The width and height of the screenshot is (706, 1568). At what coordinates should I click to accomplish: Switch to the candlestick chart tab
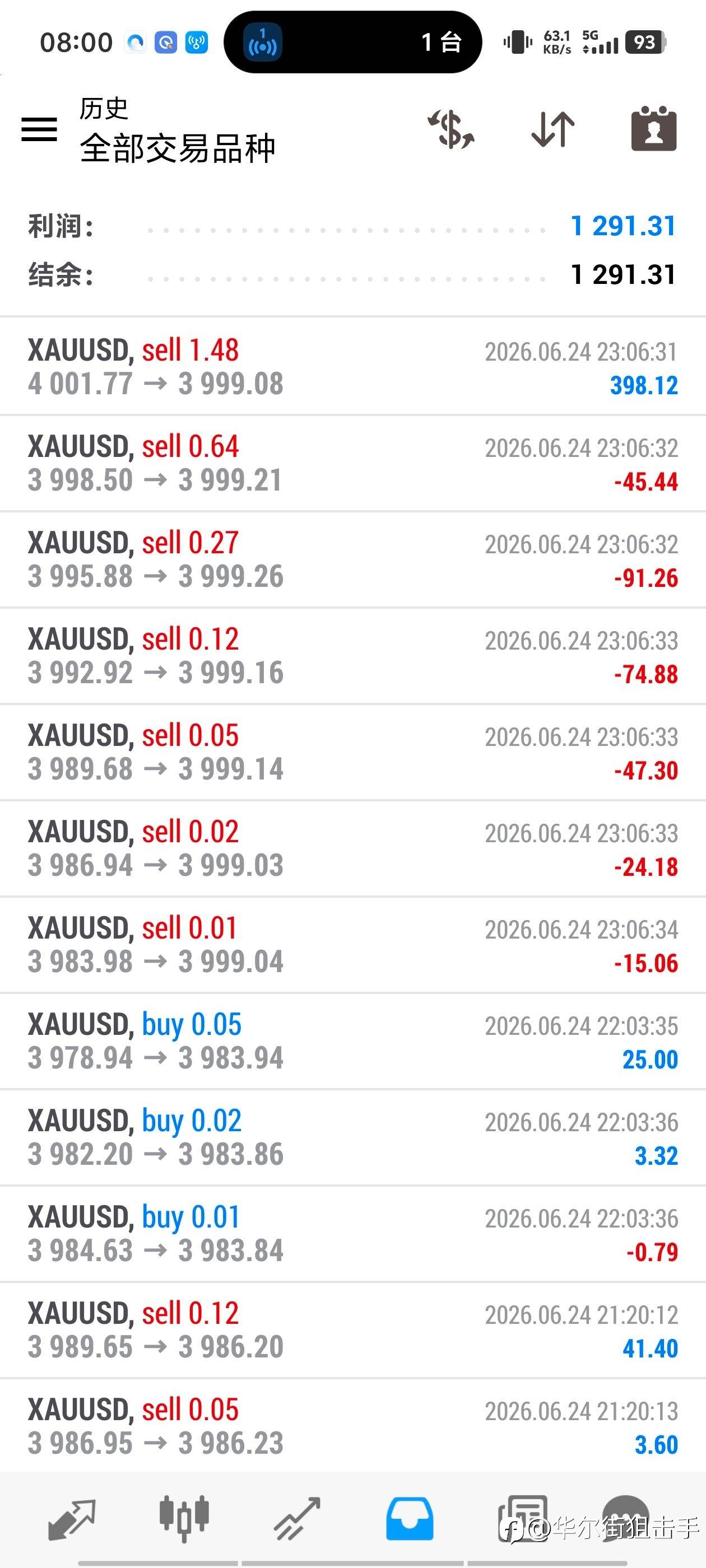click(184, 1519)
